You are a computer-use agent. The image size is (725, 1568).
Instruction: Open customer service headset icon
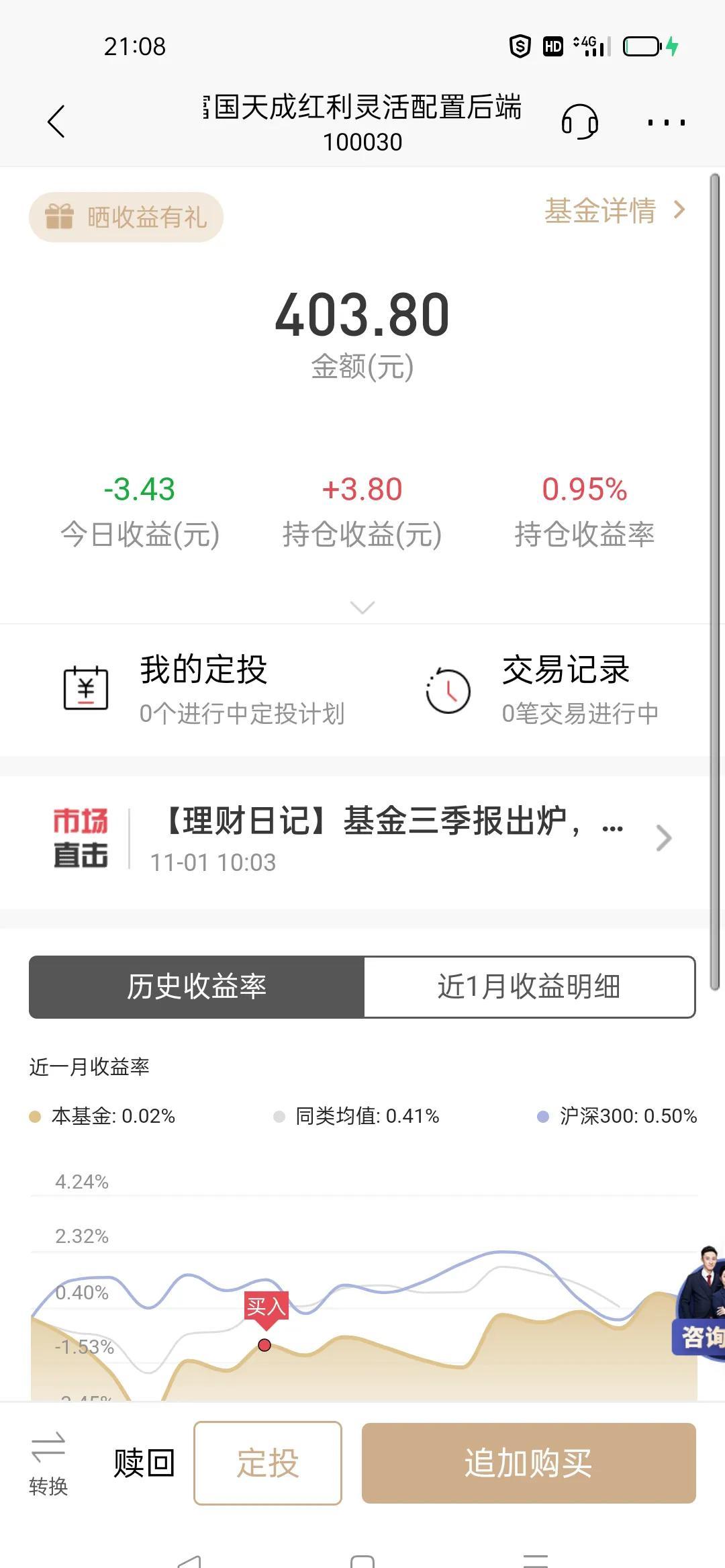[x=579, y=122]
